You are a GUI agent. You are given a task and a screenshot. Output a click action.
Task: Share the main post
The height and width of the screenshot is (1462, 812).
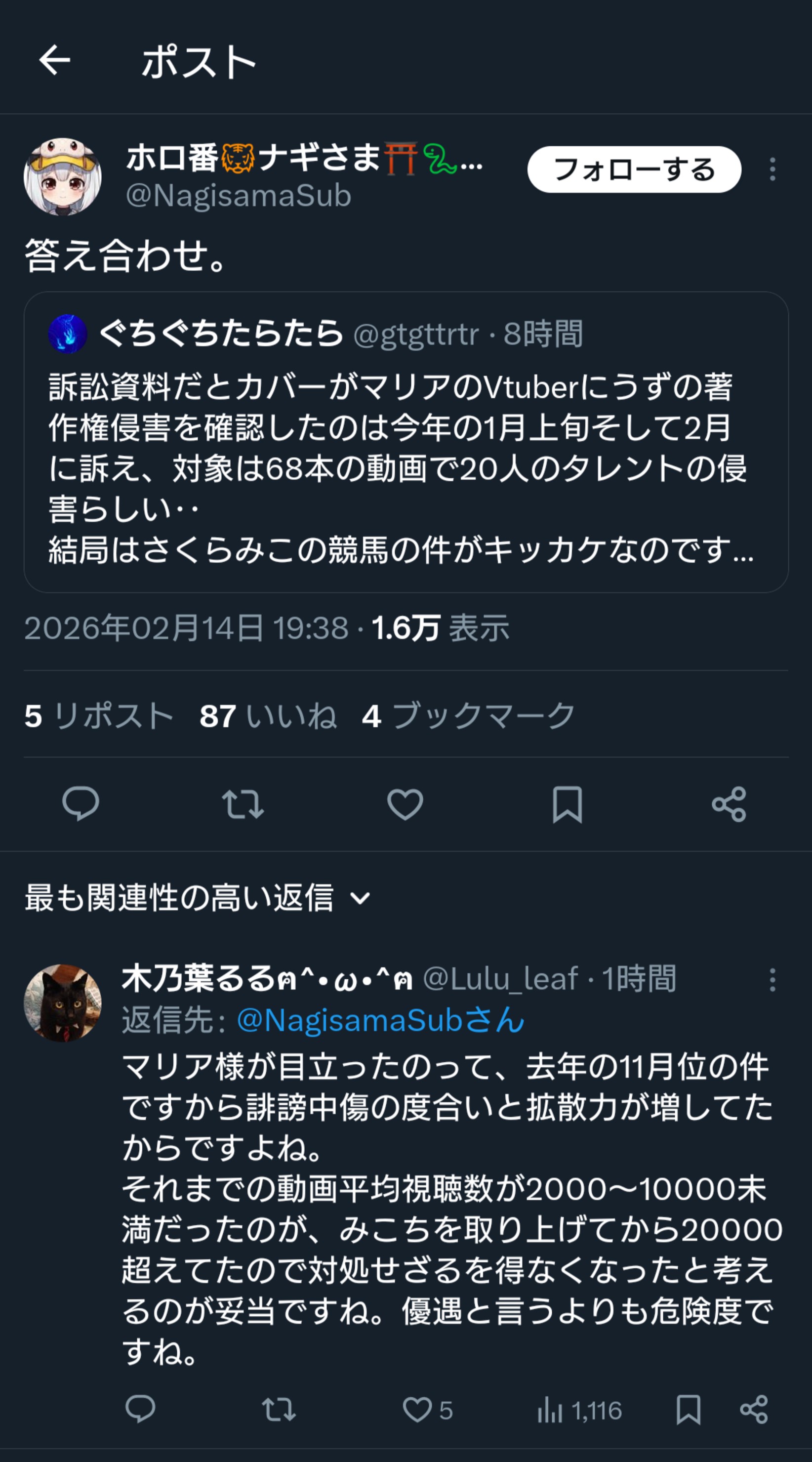coord(729,804)
